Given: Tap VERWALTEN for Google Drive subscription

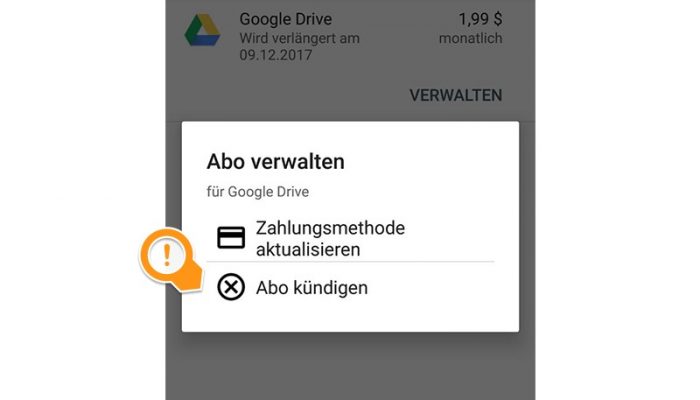Looking at the screenshot, I should (x=455, y=96).
